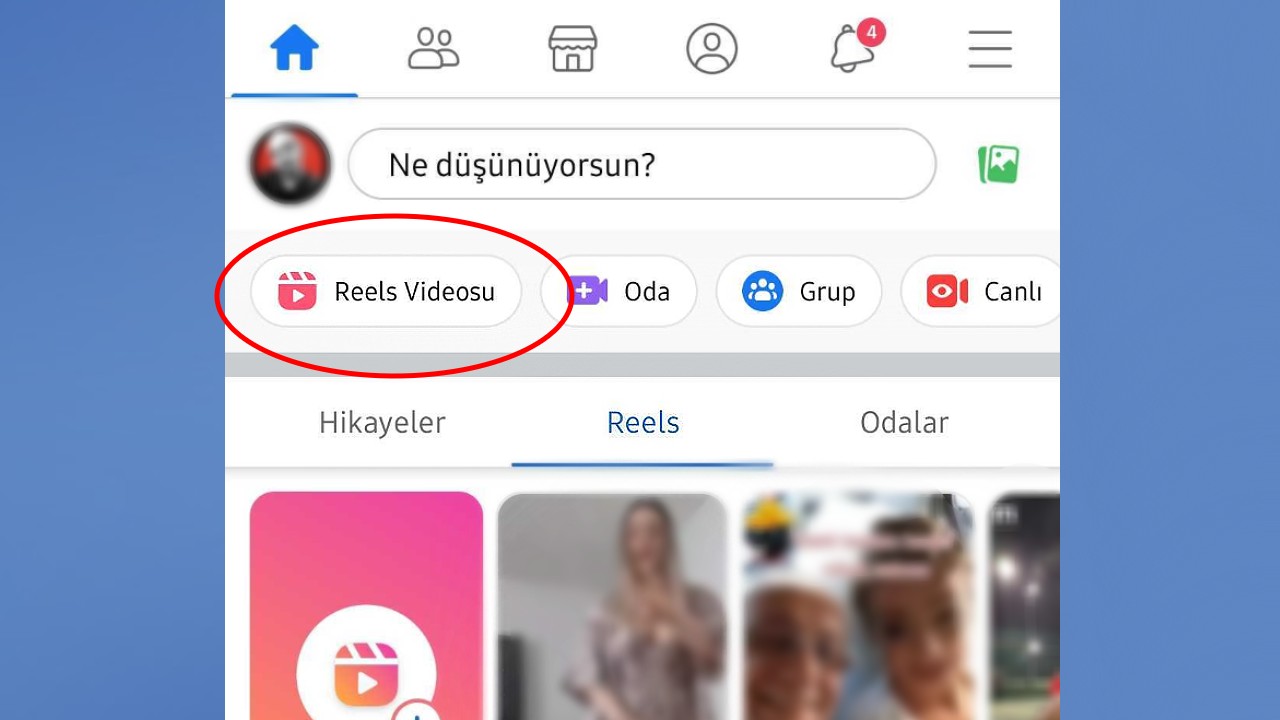The image size is (1280, 720).
Task: Go to the Home feed tab
Action: point(294,48)
